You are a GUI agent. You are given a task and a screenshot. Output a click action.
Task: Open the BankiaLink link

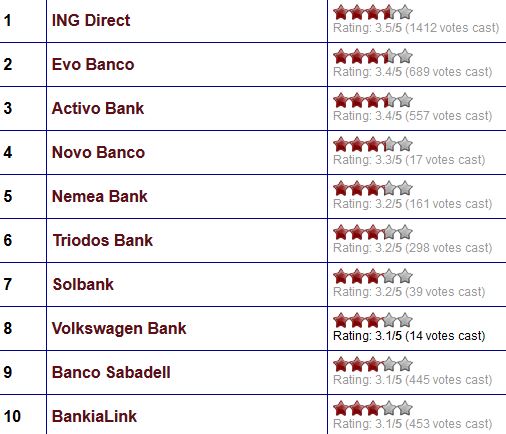(94, 416)
